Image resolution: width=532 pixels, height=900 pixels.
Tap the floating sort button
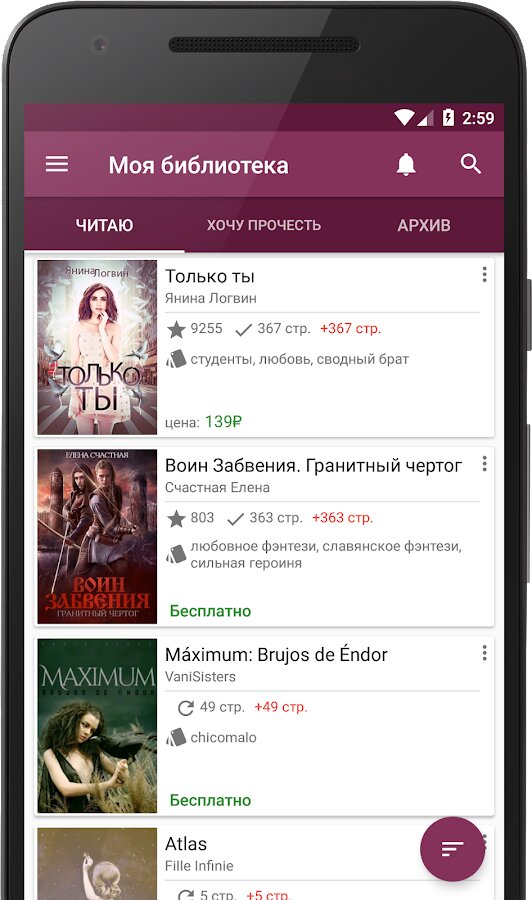click(452, 848)
